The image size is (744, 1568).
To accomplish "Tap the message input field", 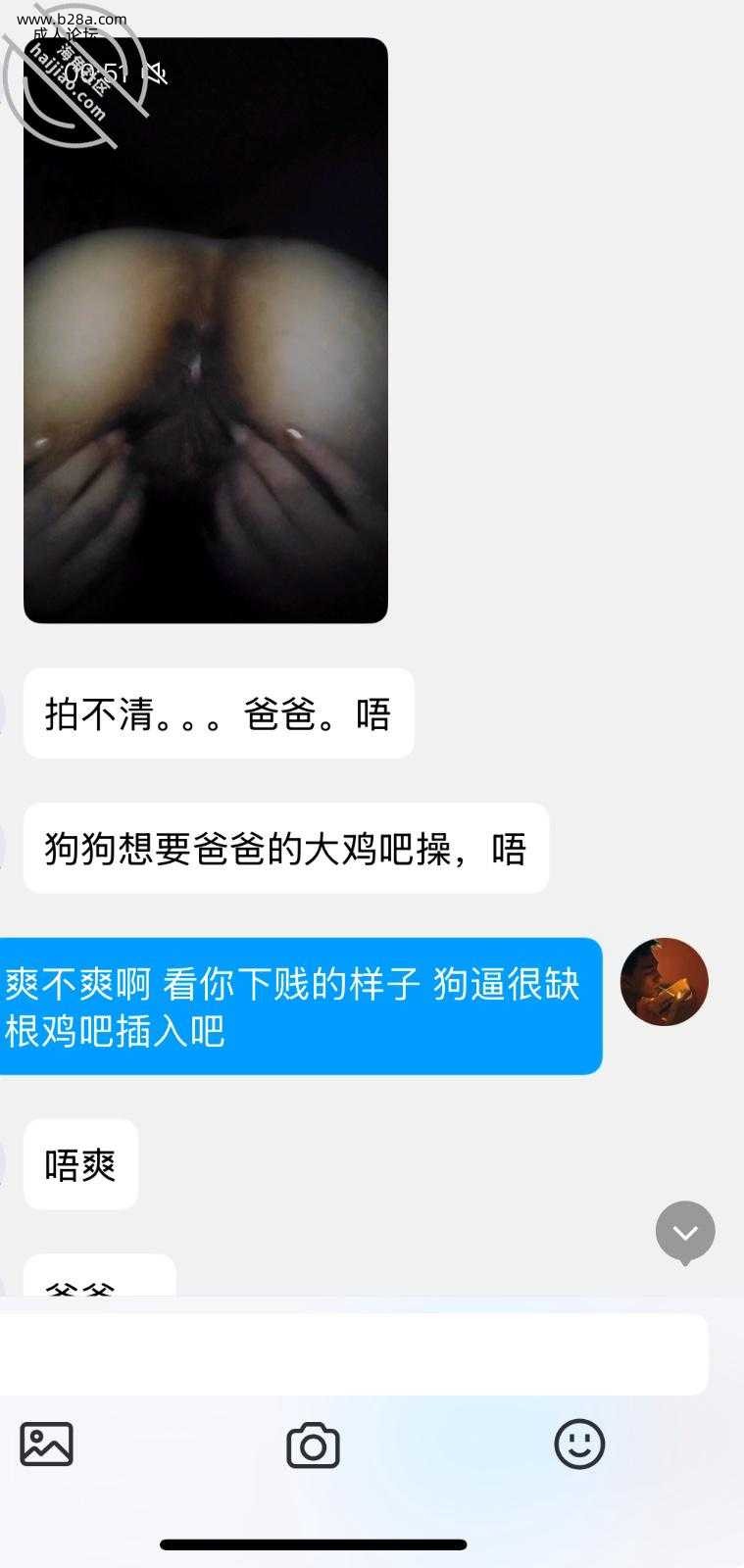I will (353, 1354).
